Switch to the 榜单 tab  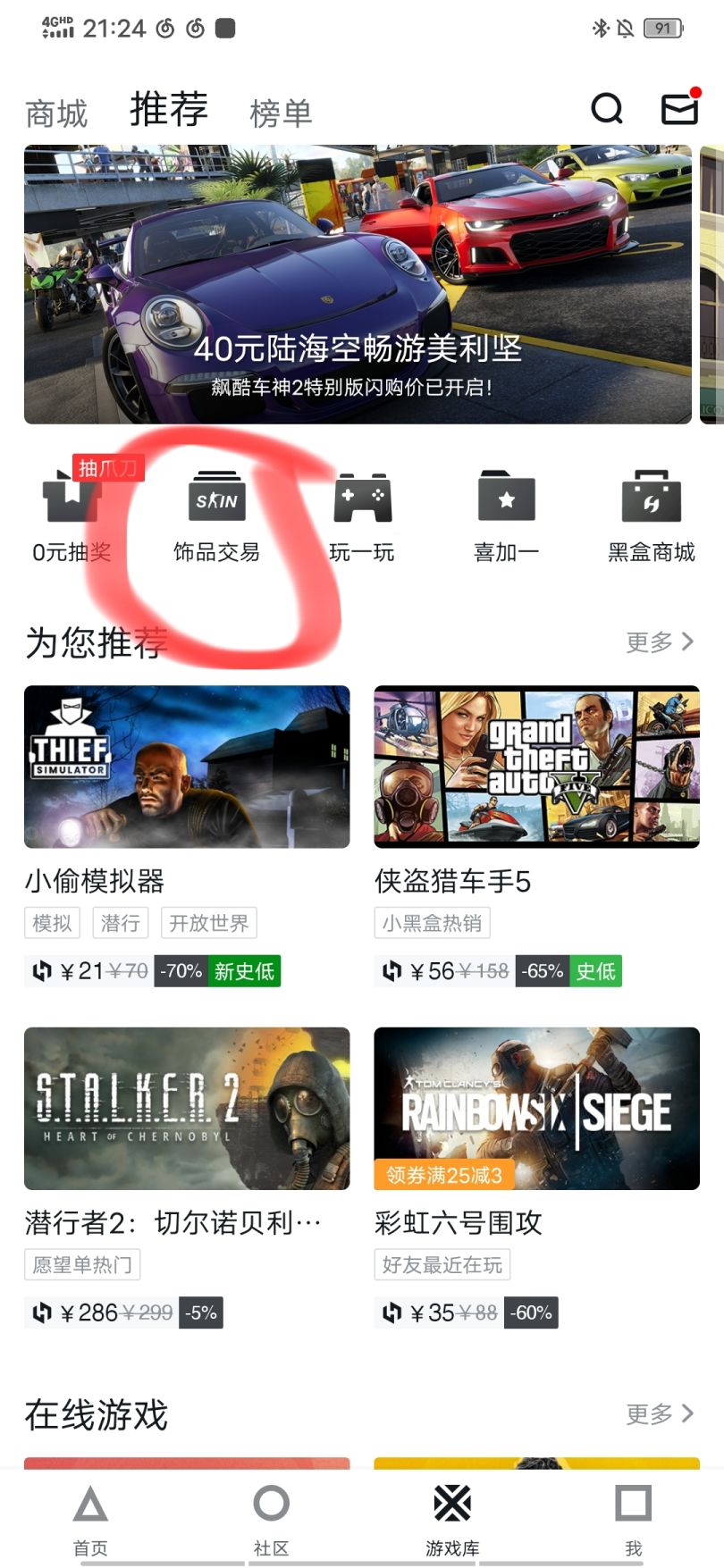click(281, 113)
